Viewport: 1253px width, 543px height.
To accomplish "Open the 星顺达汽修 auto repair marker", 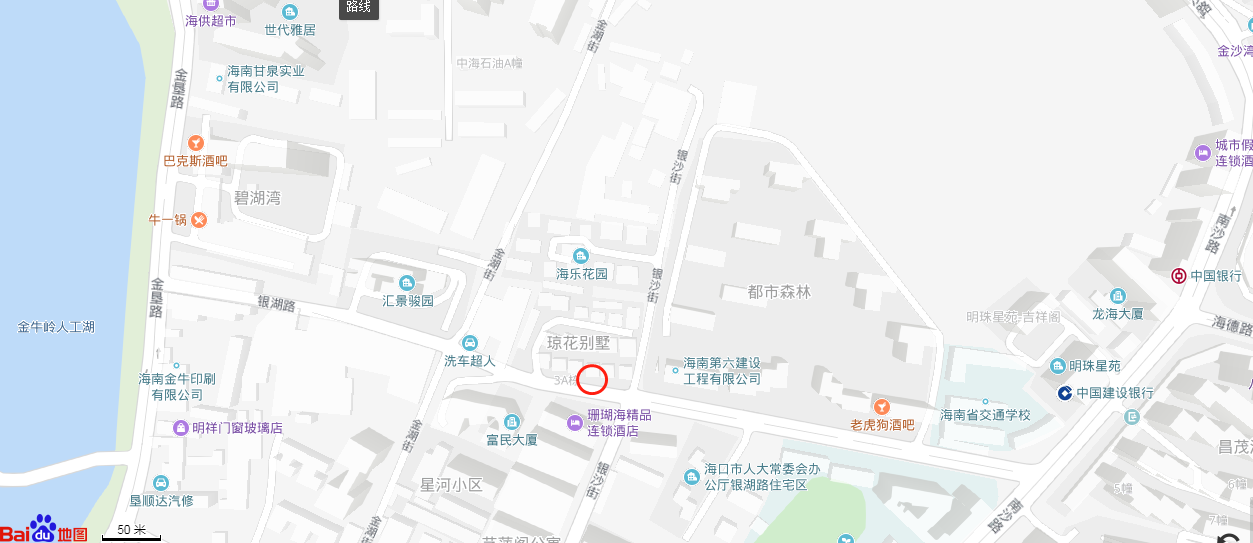I will pos(161,483).
